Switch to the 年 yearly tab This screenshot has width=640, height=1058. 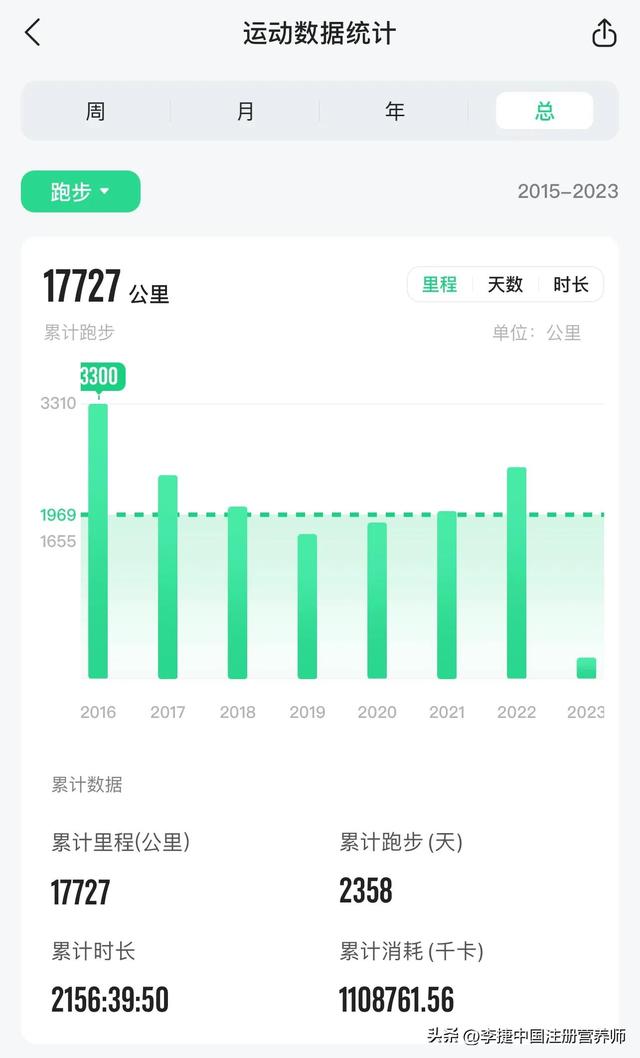click(395, 111)
